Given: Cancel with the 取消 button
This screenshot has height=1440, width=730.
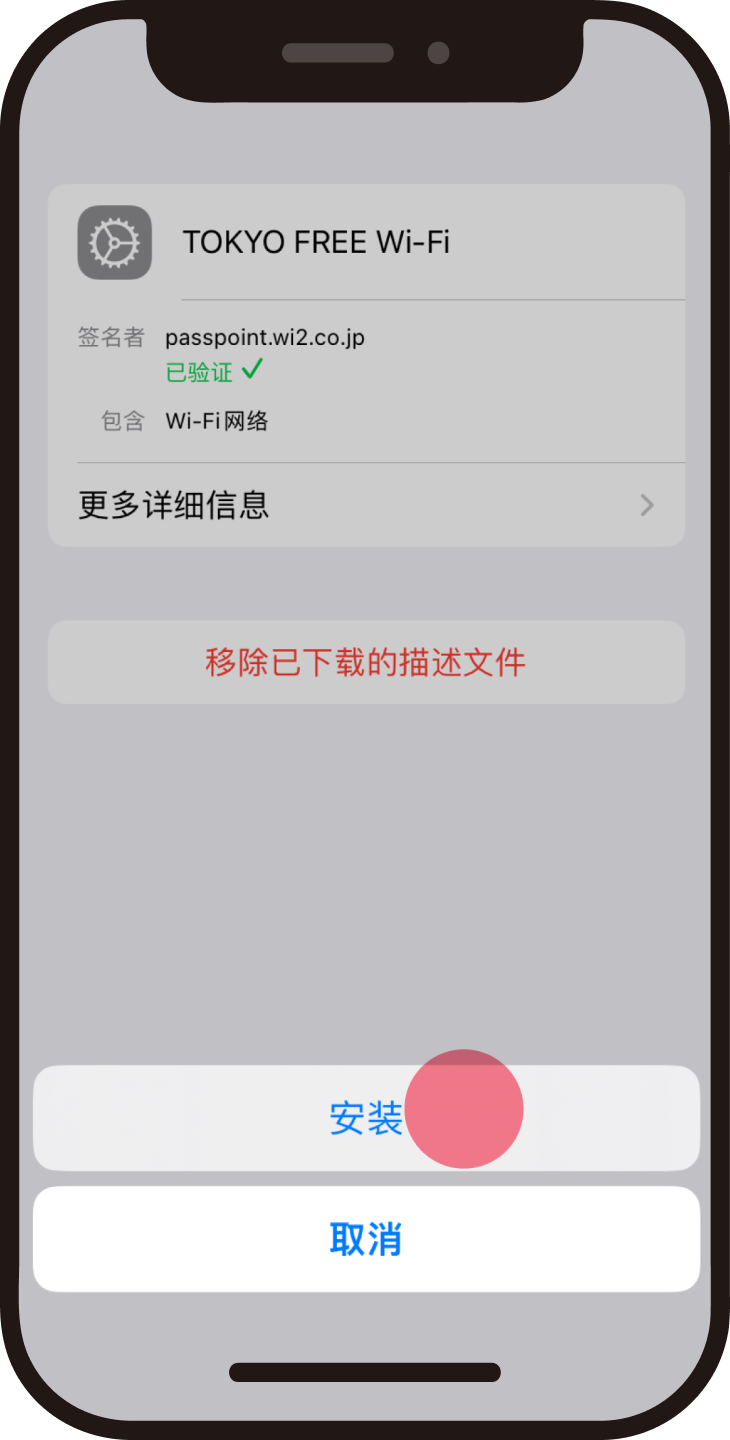Looking at the screenshot, I should [x=366, y=1239].
